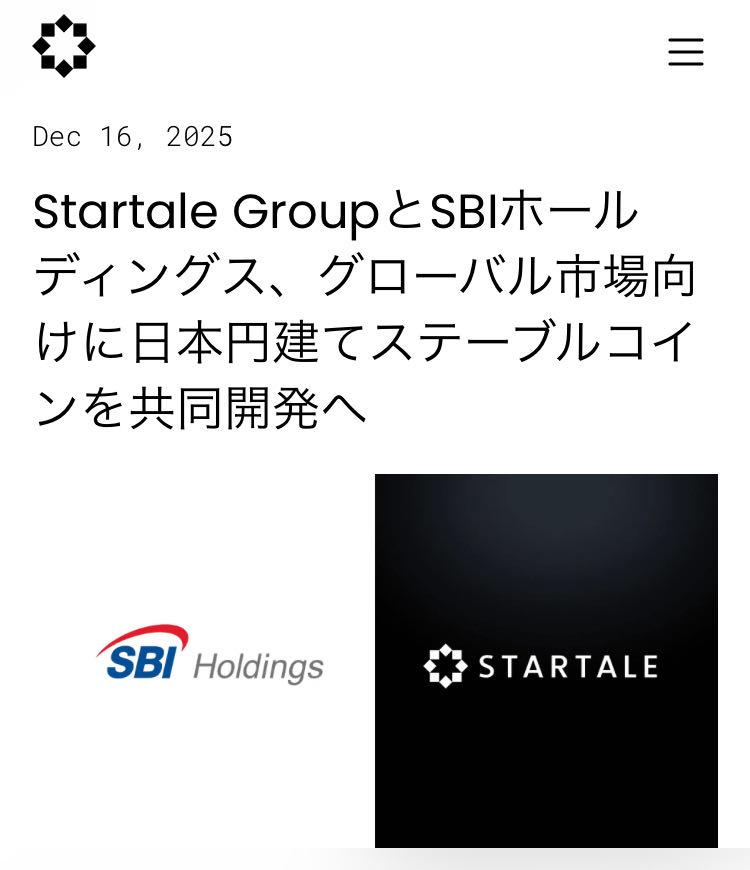This screenshot has width=750, height=870.
Task: Expand the site navigation via the hamburger button
Action: [x=685, y=54]
